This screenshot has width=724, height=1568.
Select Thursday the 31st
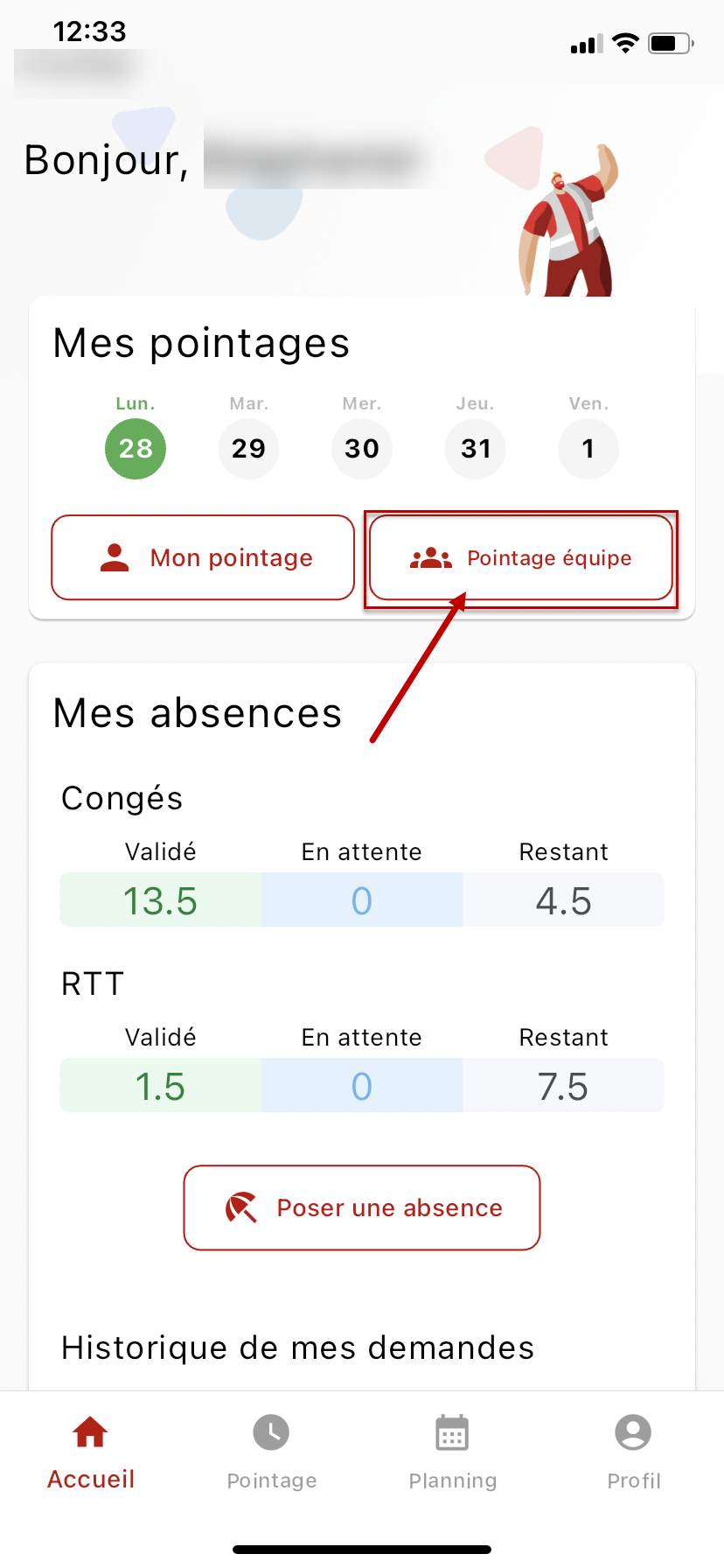476,448
